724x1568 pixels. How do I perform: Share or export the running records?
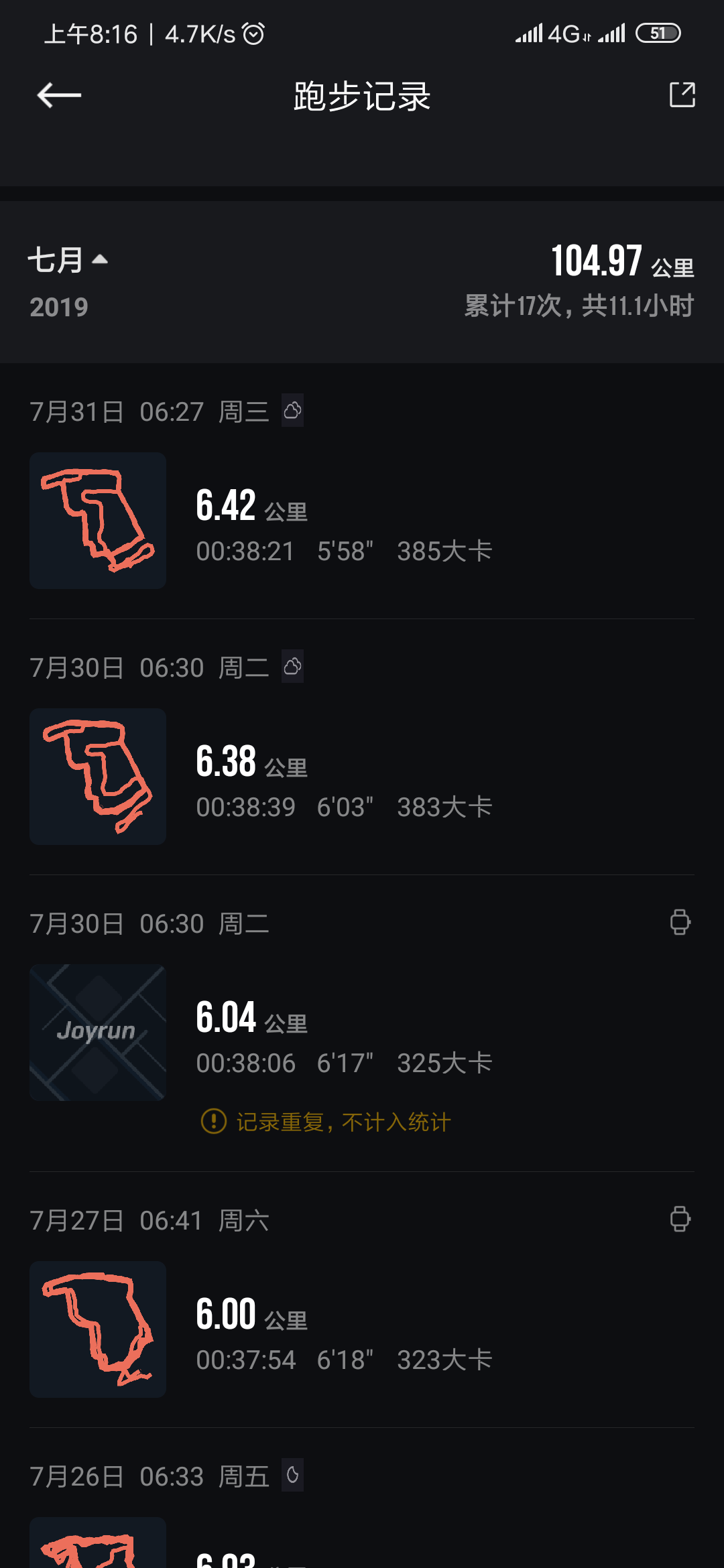click(682, 95)
